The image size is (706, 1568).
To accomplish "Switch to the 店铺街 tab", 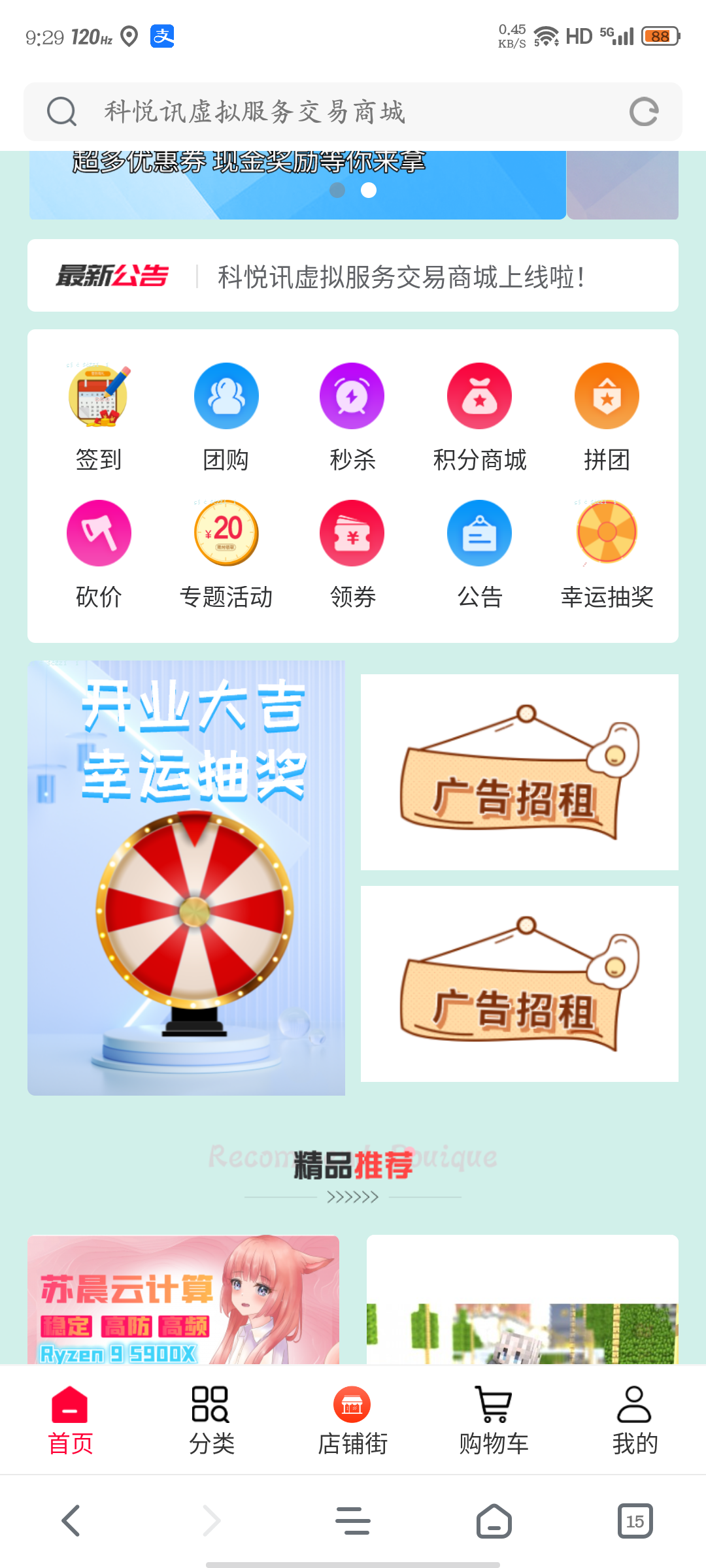I will coord(352,1420).
